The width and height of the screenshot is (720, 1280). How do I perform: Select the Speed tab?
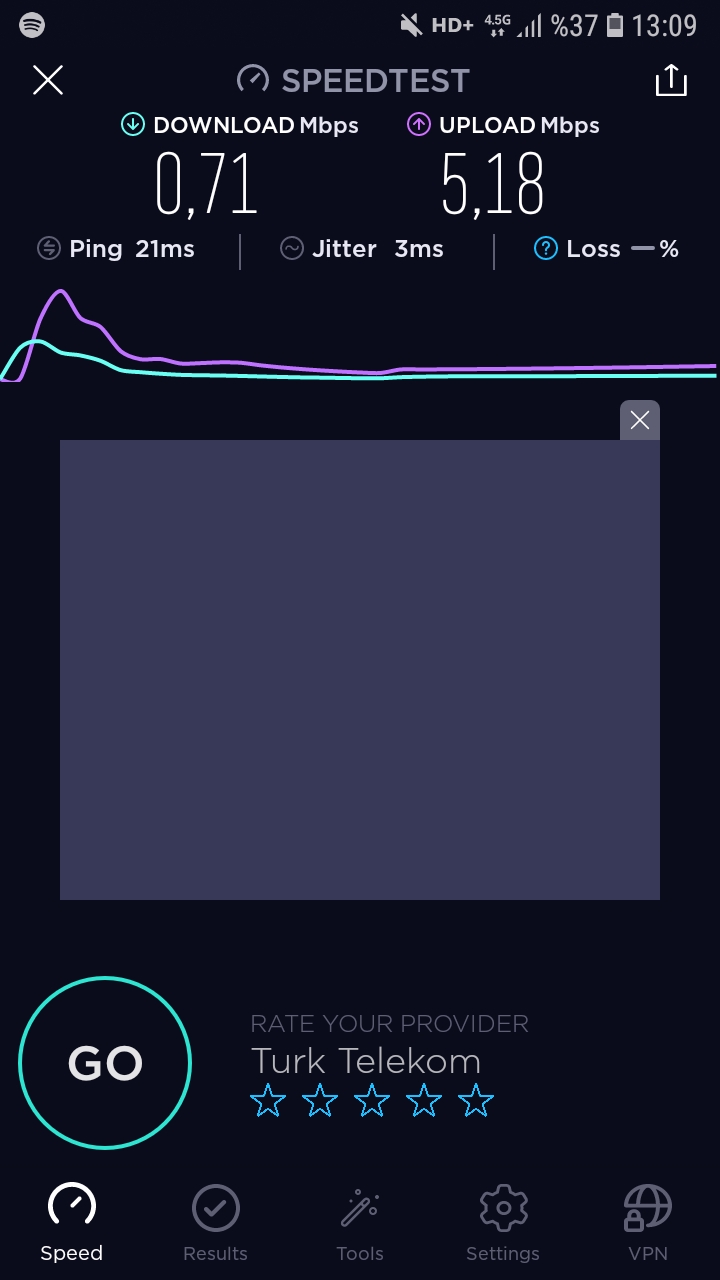tap(72, 1223)
